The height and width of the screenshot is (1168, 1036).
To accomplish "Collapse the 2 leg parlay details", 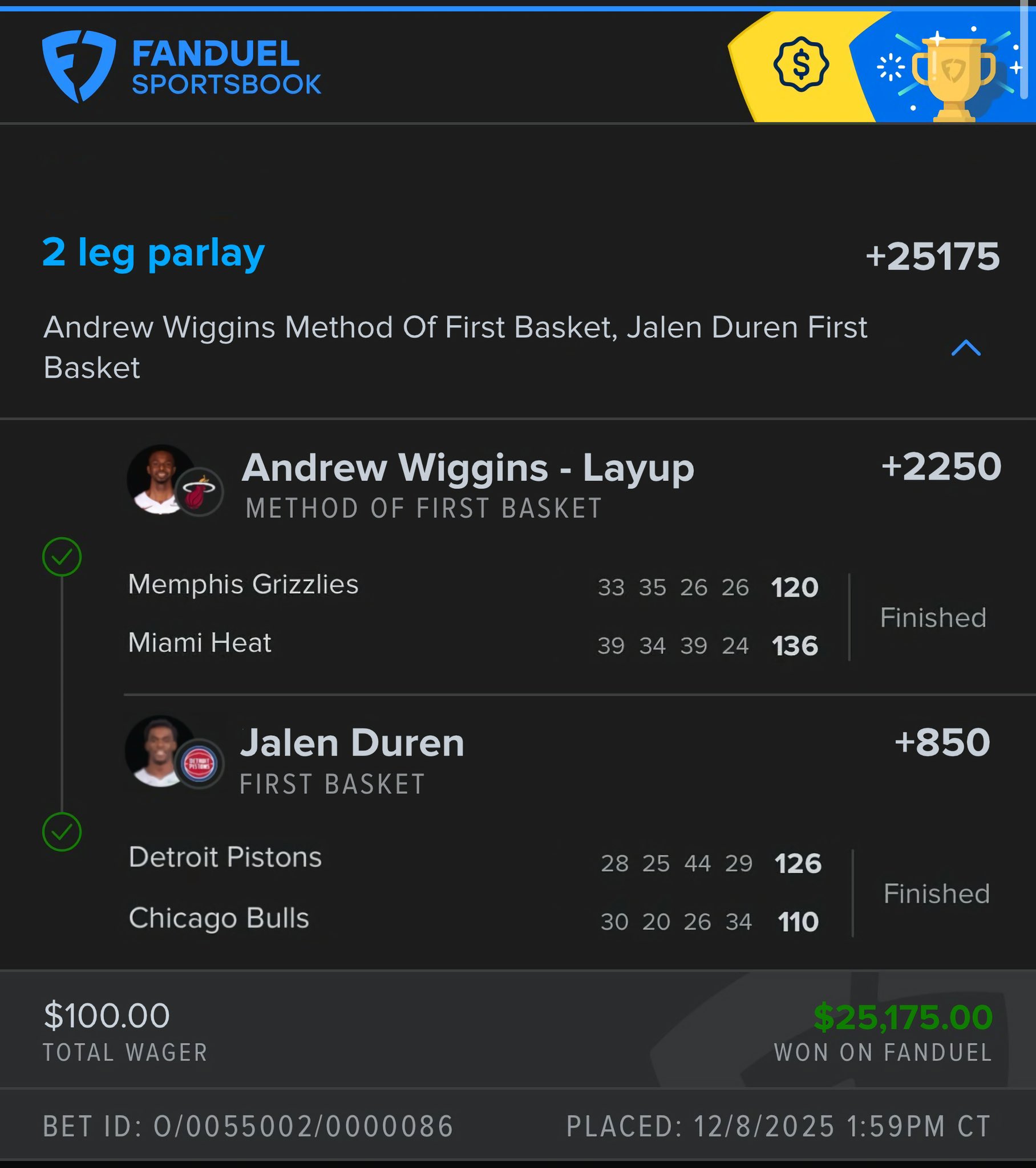I will [966, 347].
